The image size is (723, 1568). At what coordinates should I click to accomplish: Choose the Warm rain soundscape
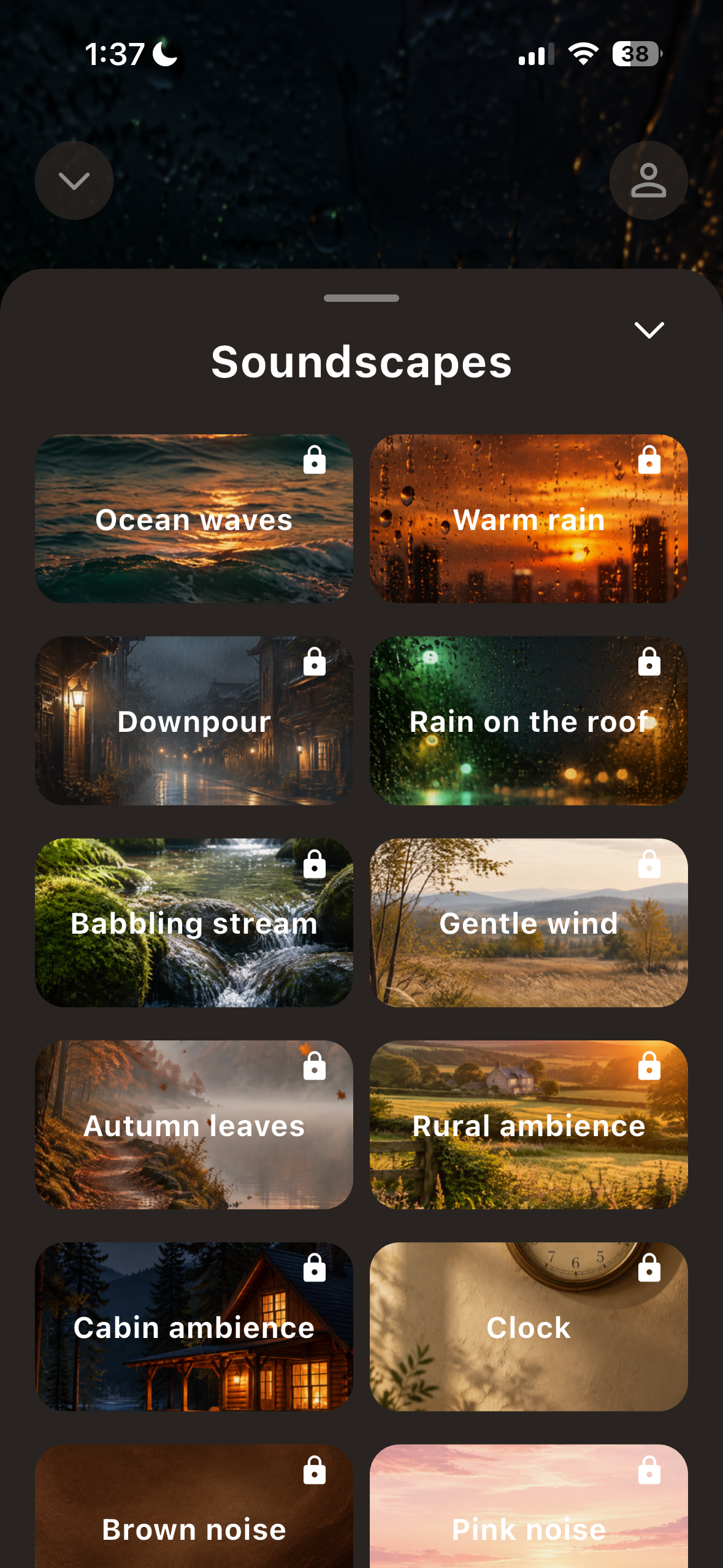529,519
